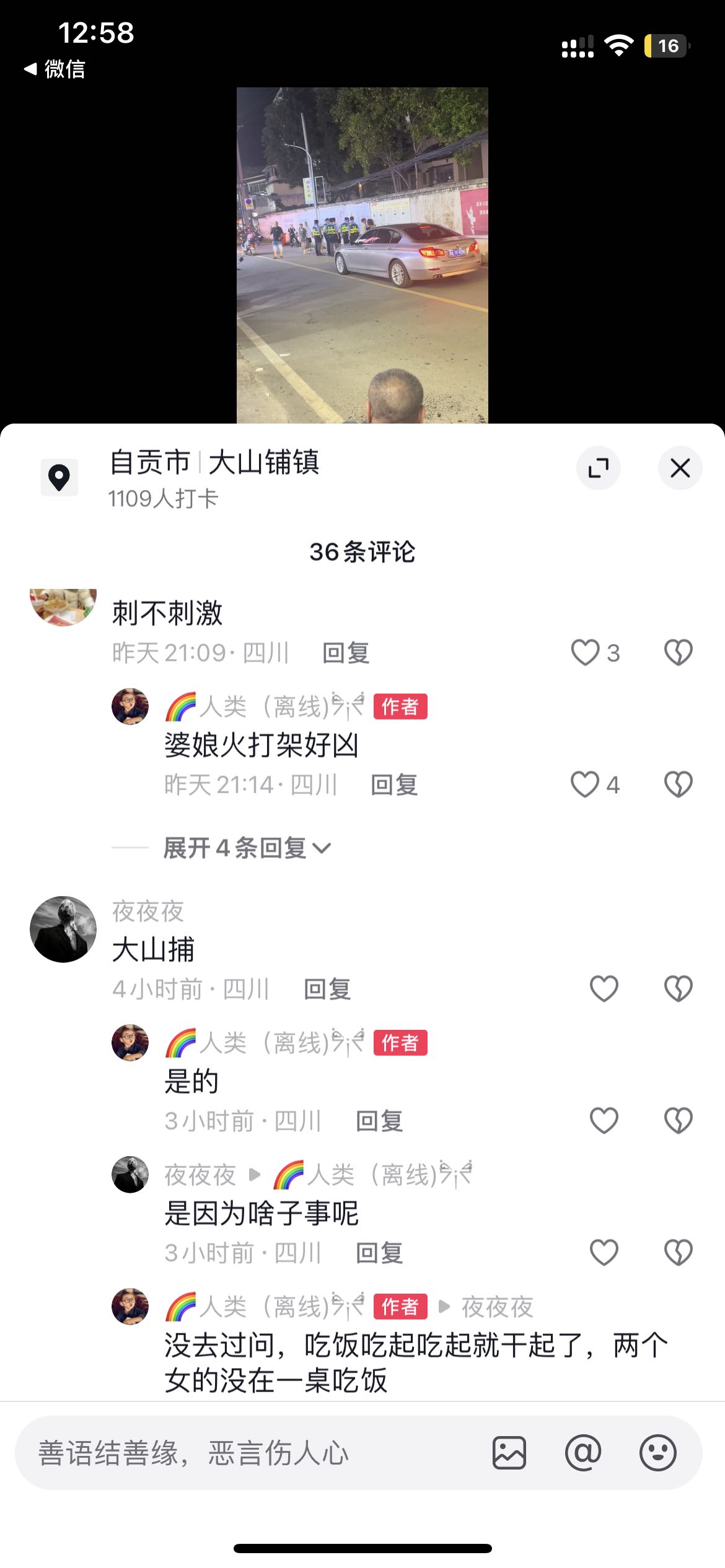Type a comment in the input field
Image resolution: width=725 pixels, height=1568 pixels.
click(248, 1453)
